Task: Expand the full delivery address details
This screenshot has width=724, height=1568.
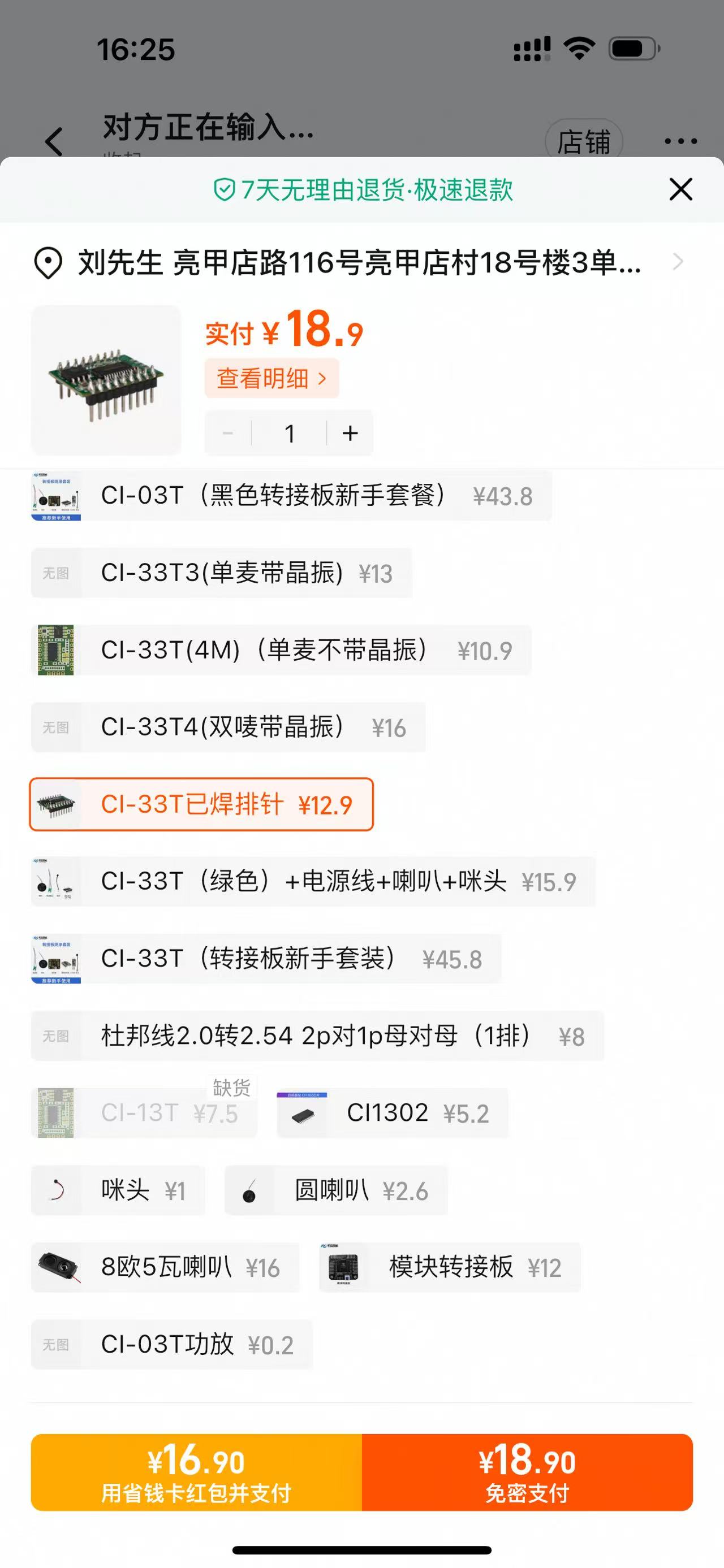Action: 678,262
